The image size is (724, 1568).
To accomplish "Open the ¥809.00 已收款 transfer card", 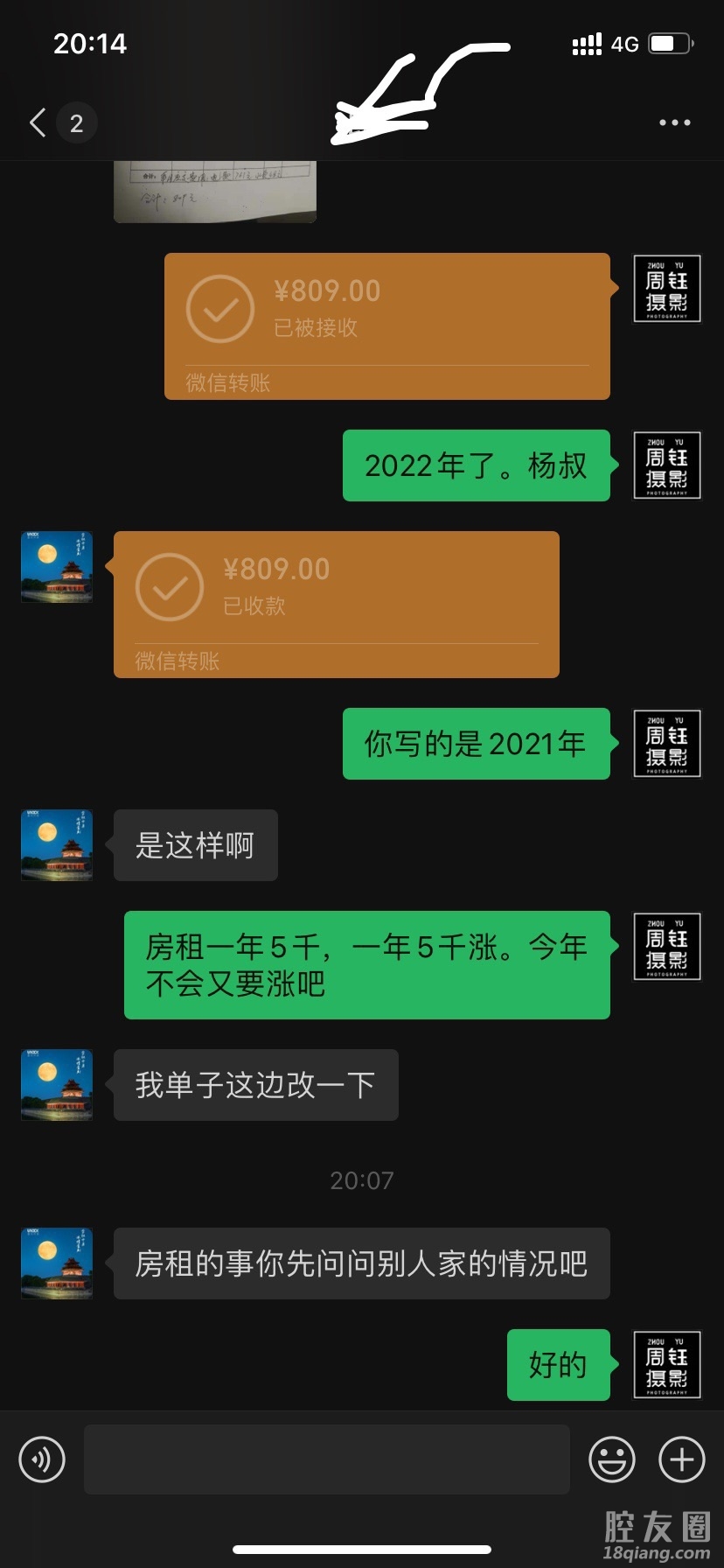I will (x=336, y=604).
